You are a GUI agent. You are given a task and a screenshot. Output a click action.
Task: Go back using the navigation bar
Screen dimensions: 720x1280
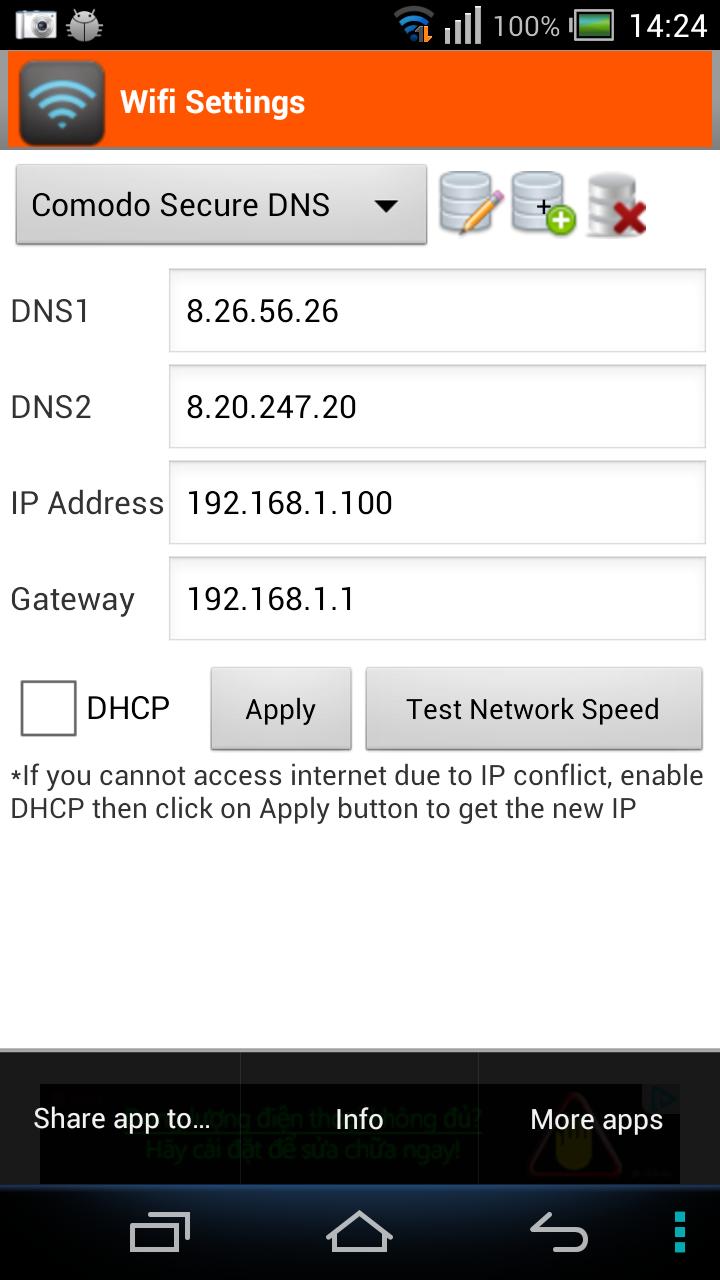point(558,1232)
